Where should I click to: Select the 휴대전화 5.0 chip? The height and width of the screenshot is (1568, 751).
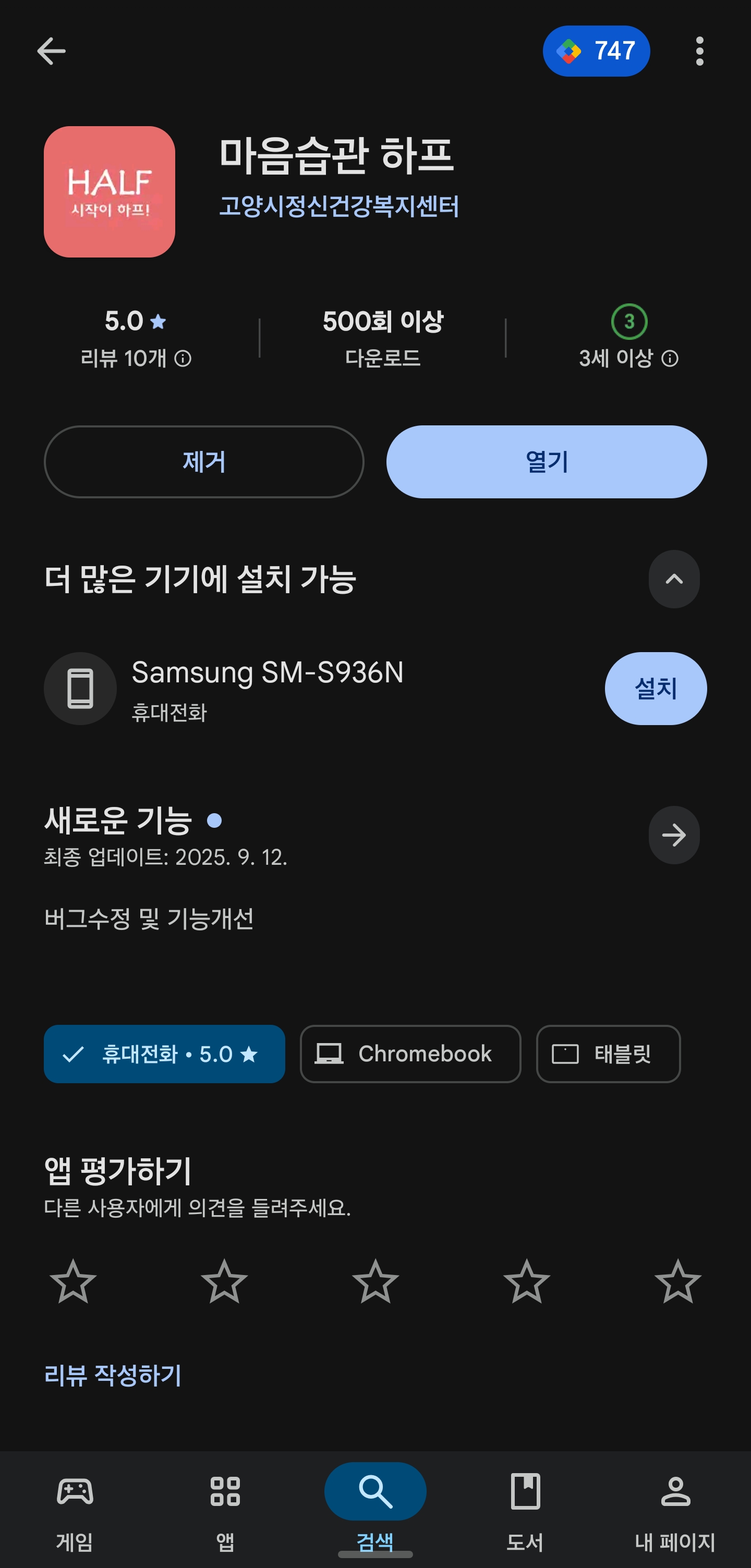point(164,1053)
